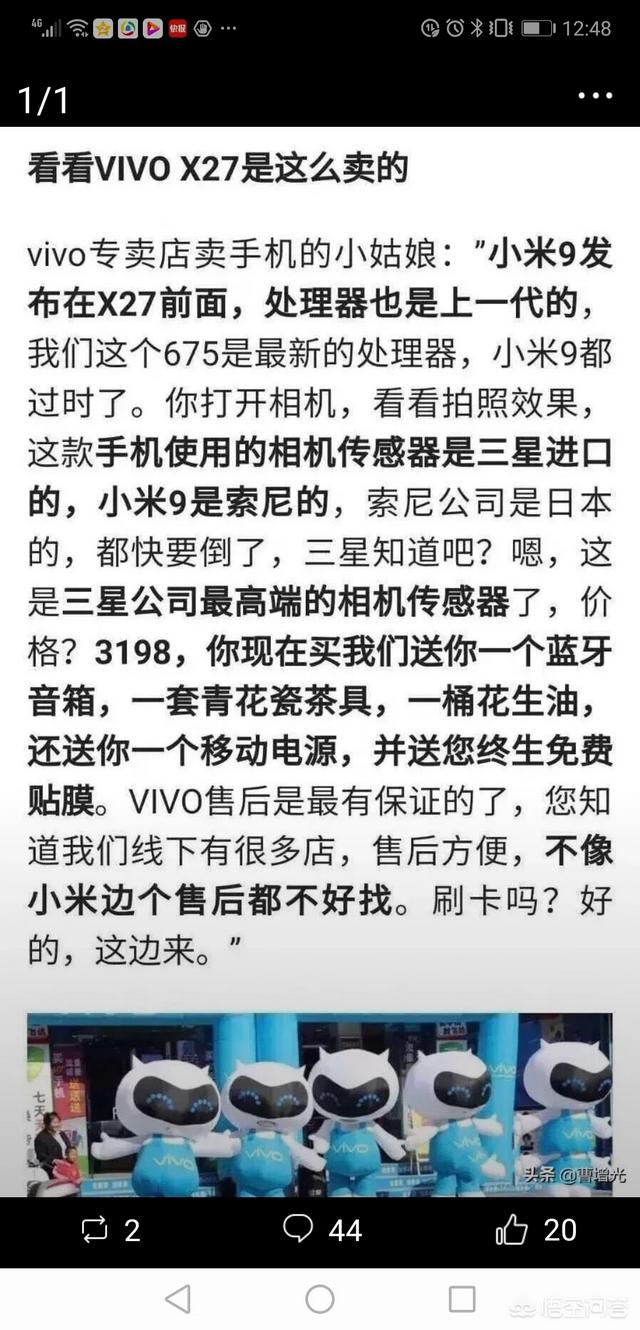
Task: Like this post
Action: [511, 1229]
